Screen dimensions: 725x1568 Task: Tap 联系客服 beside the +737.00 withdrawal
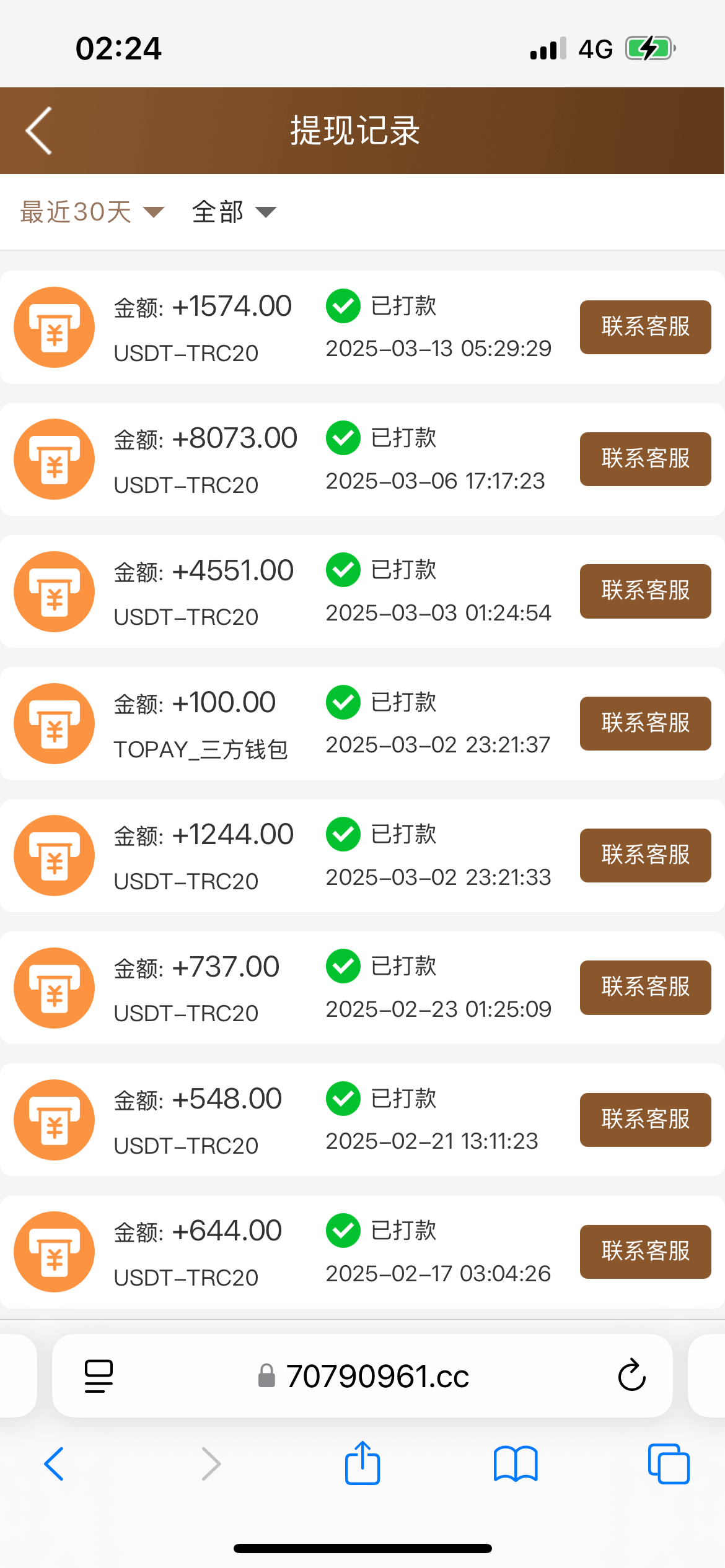click(x=645, y=987)
